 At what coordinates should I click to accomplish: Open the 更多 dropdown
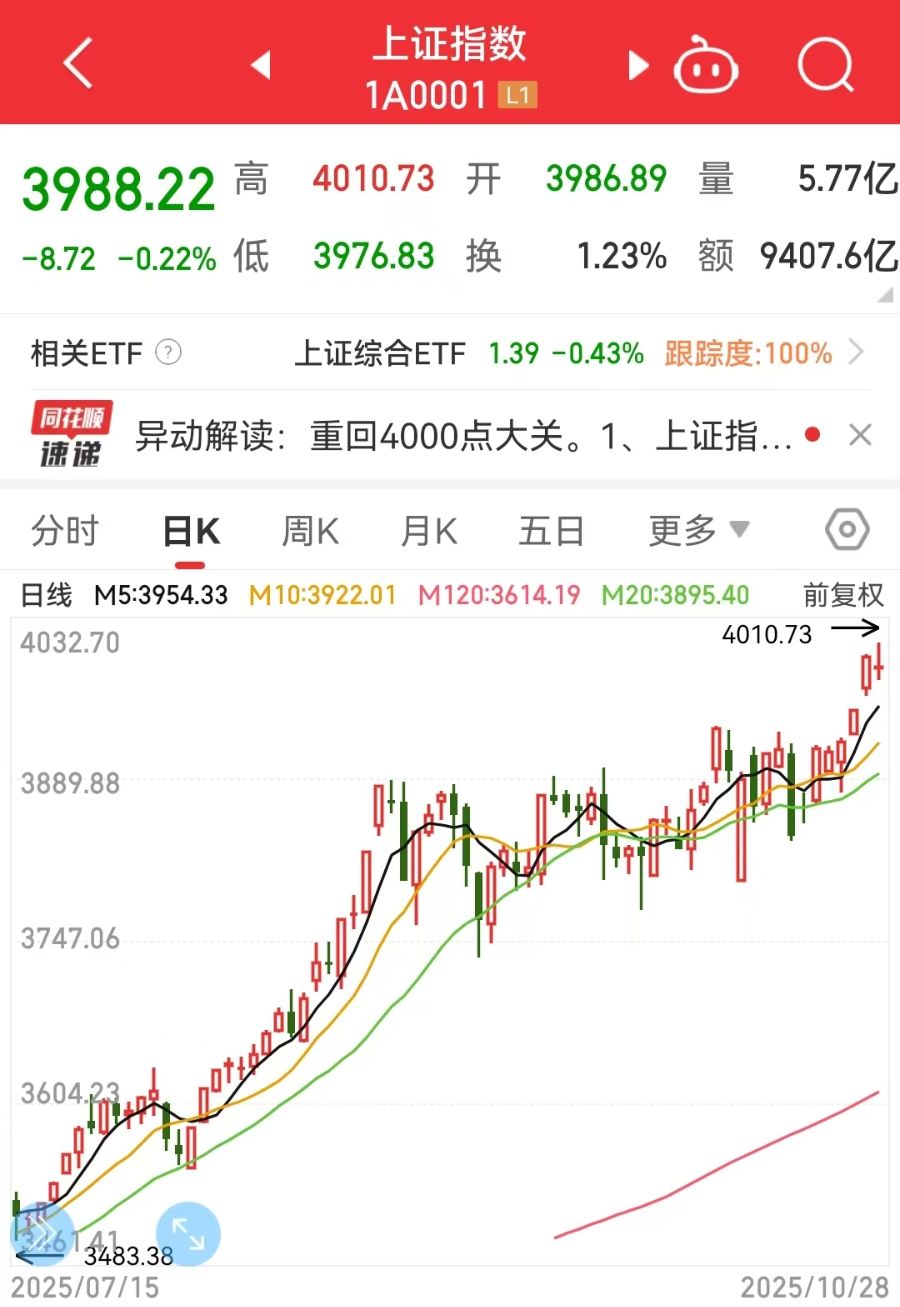[x=699, y=530]
